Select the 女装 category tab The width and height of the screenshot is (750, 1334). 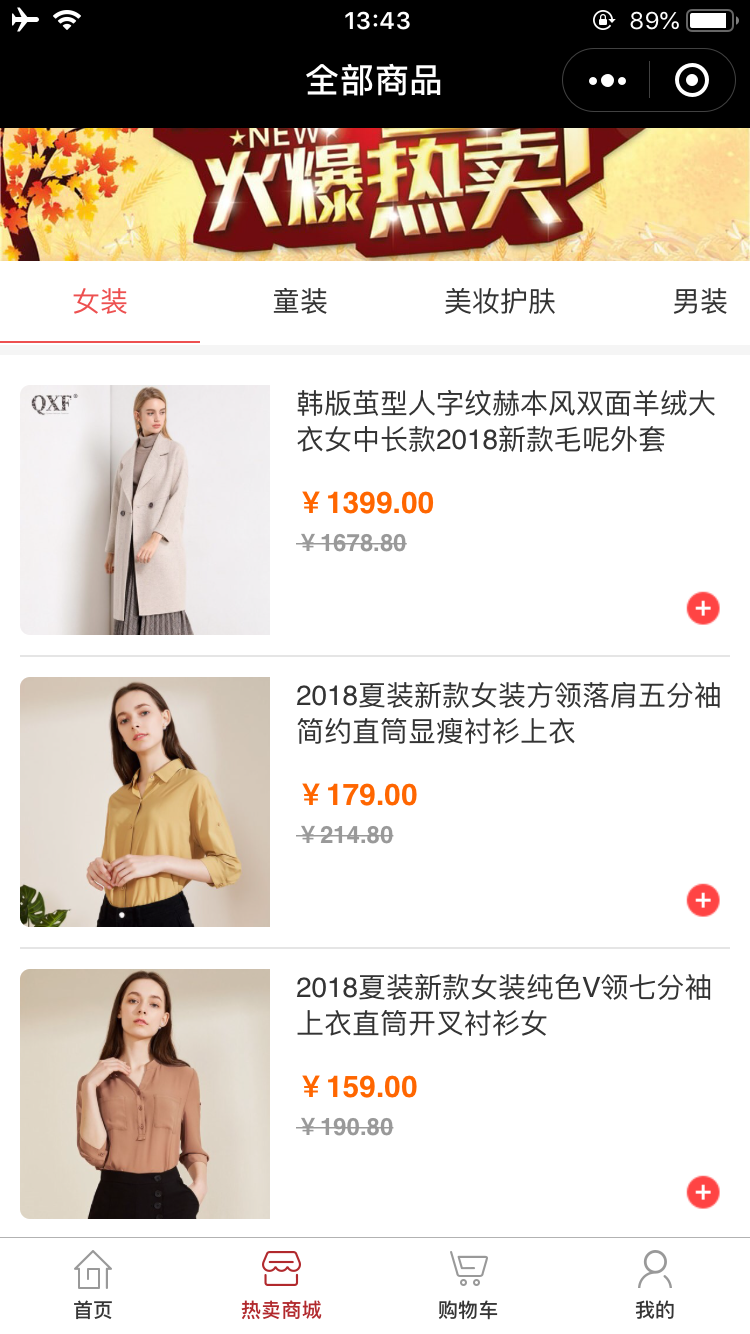point(100,301)
